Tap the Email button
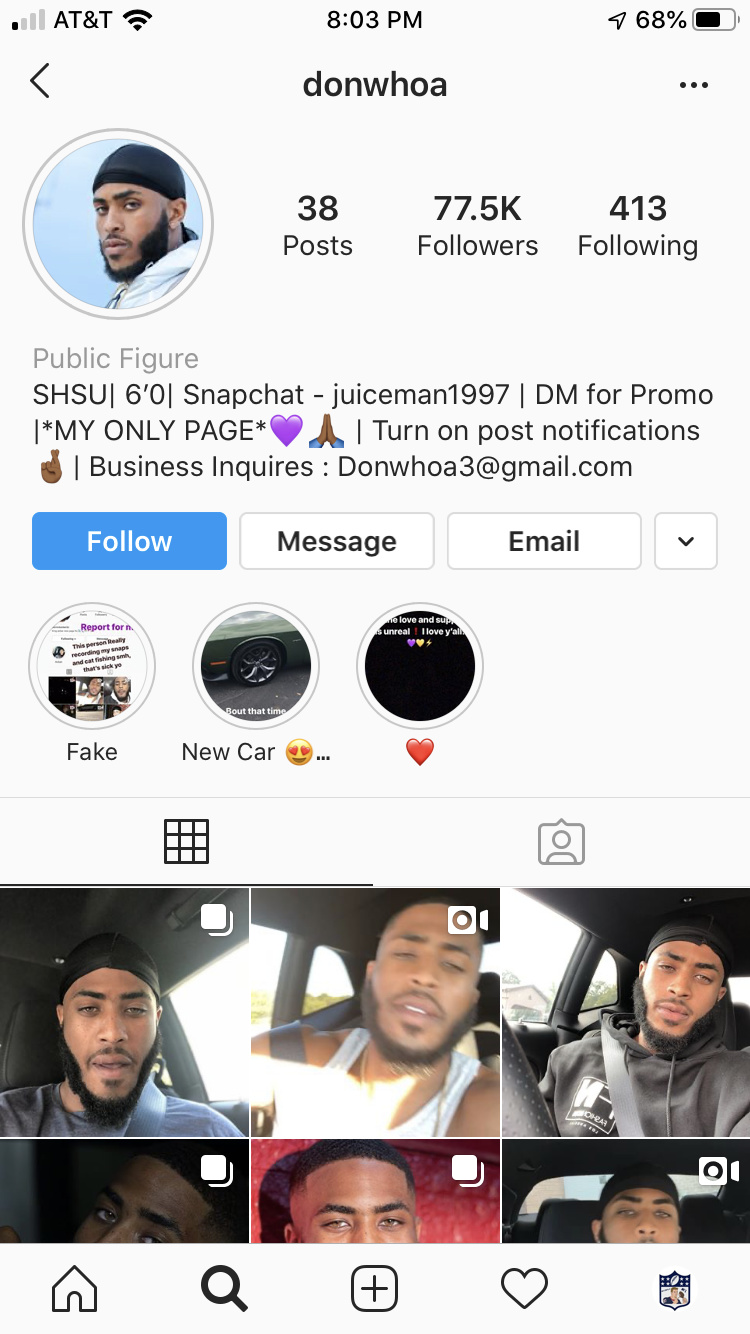Image resolution: width=750 pixels, height=1334 pixels. coord(544,541)
